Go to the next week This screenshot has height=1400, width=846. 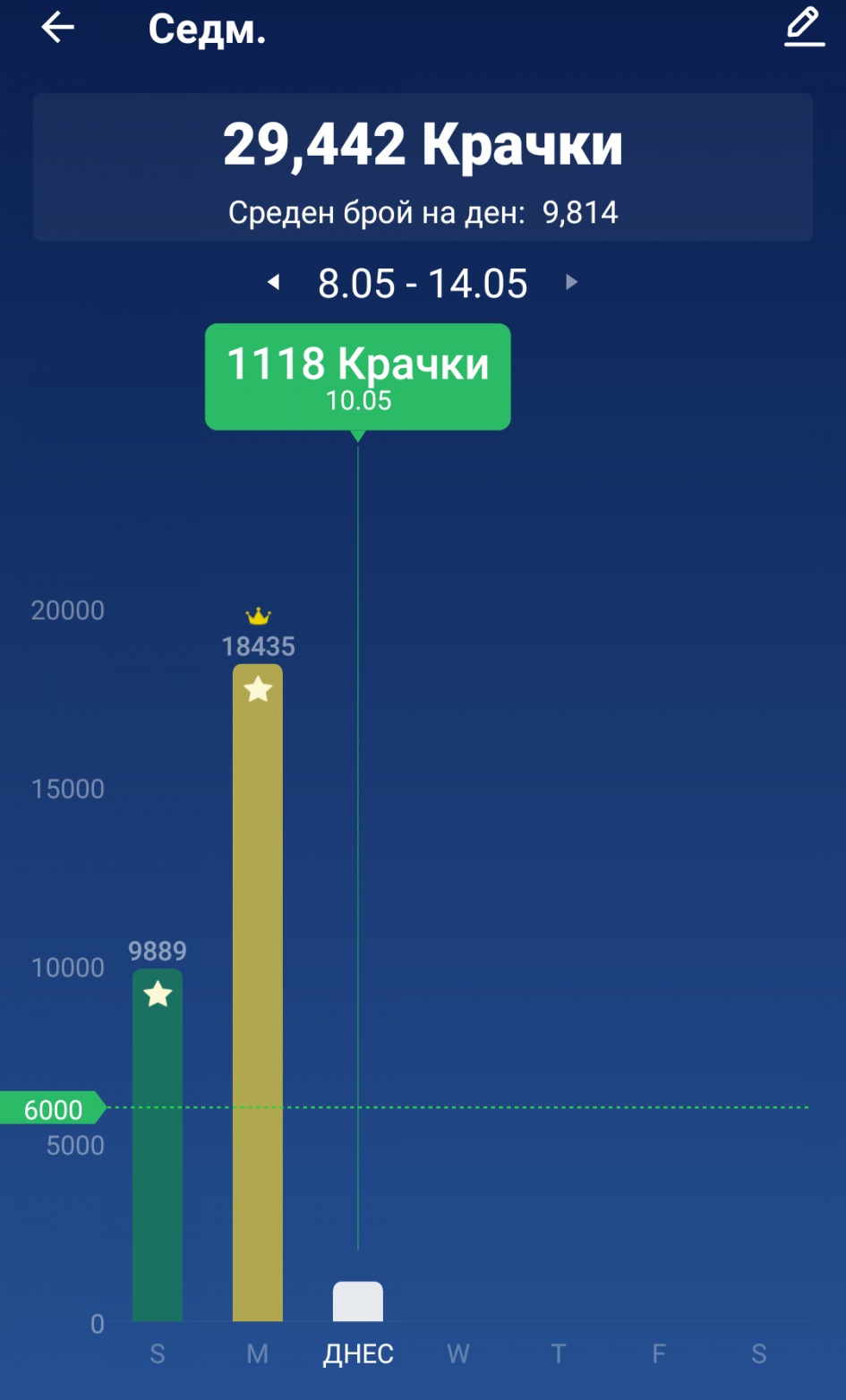pos(572,283)
